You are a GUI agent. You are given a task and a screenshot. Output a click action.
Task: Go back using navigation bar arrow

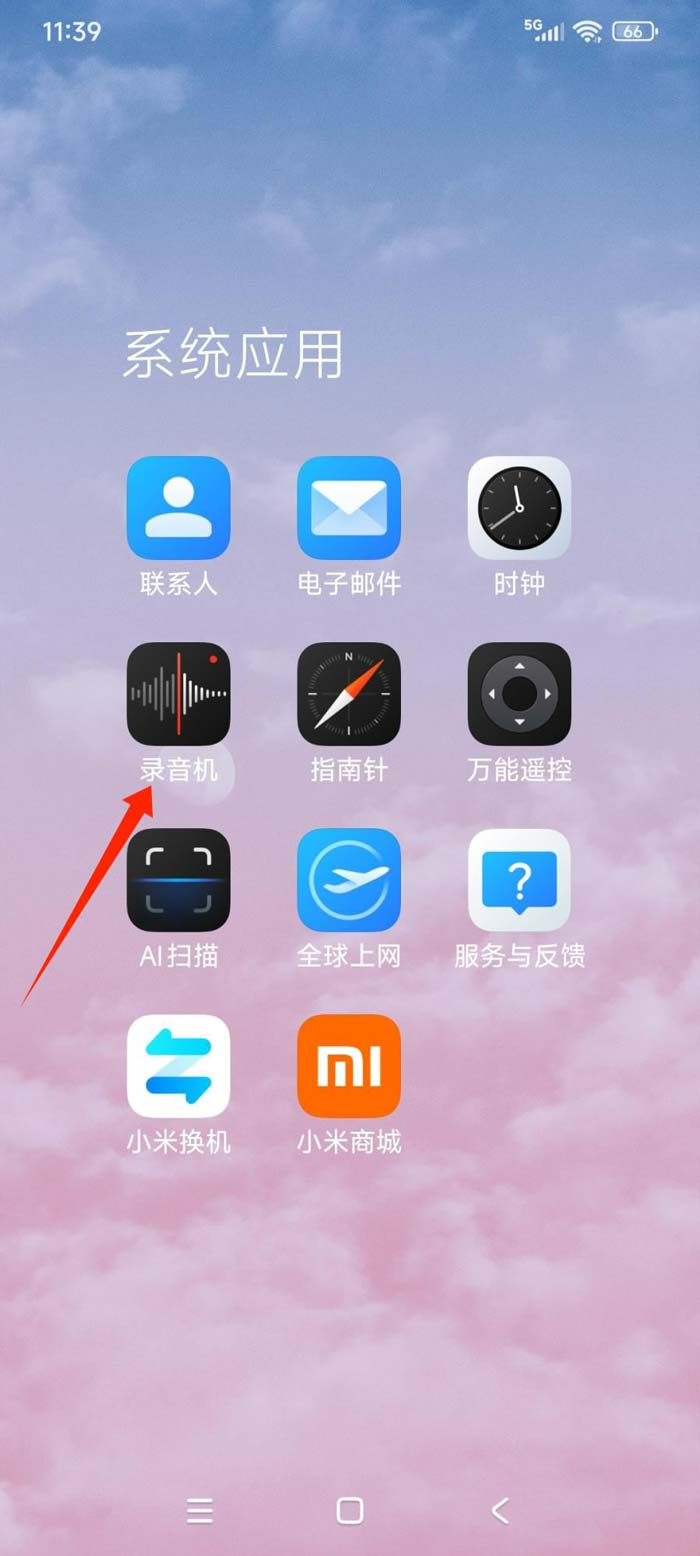pyautogui.click(x=500, y=1510)
